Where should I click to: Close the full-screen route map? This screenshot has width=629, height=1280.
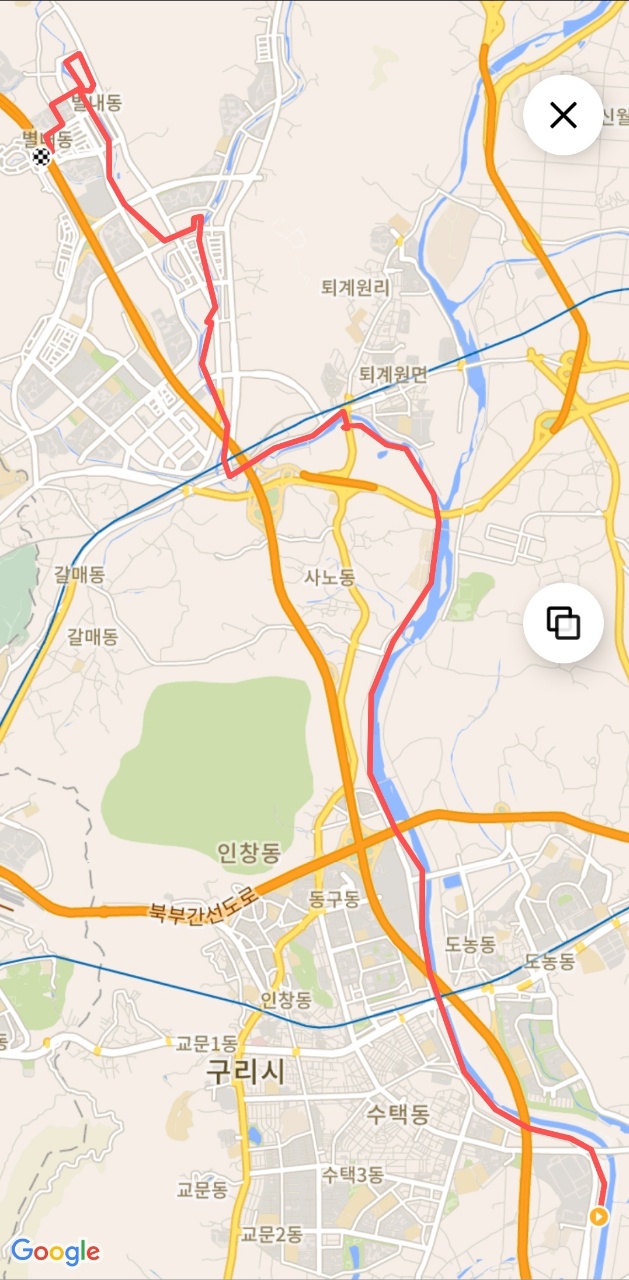pos(563,115)
